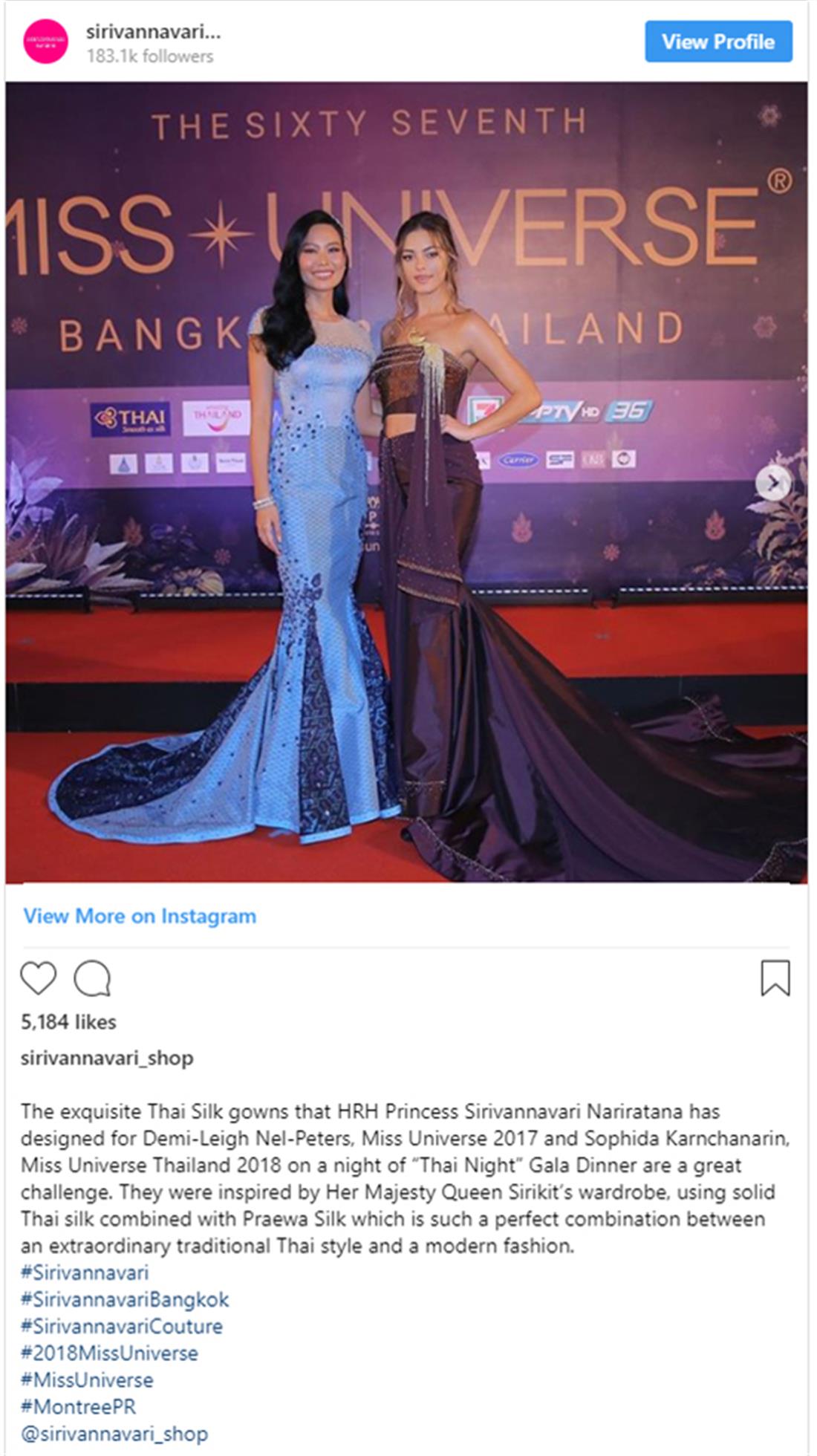Open the sirivannavari username in header
The width and height of the screenshot is (817, 1456).
[x=153, y=32]
